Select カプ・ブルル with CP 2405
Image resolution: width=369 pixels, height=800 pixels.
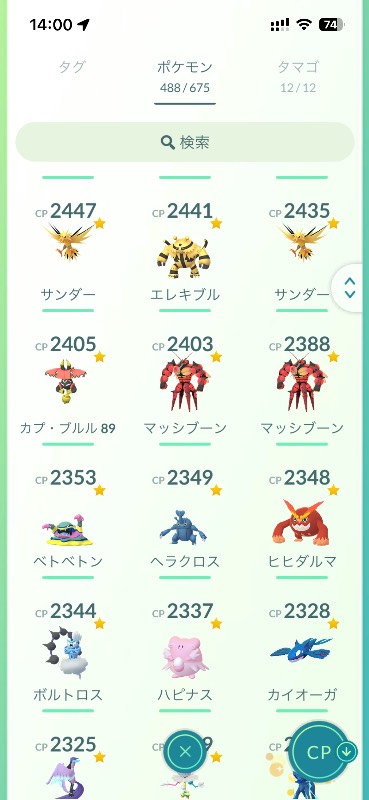(x=68, y=385)
